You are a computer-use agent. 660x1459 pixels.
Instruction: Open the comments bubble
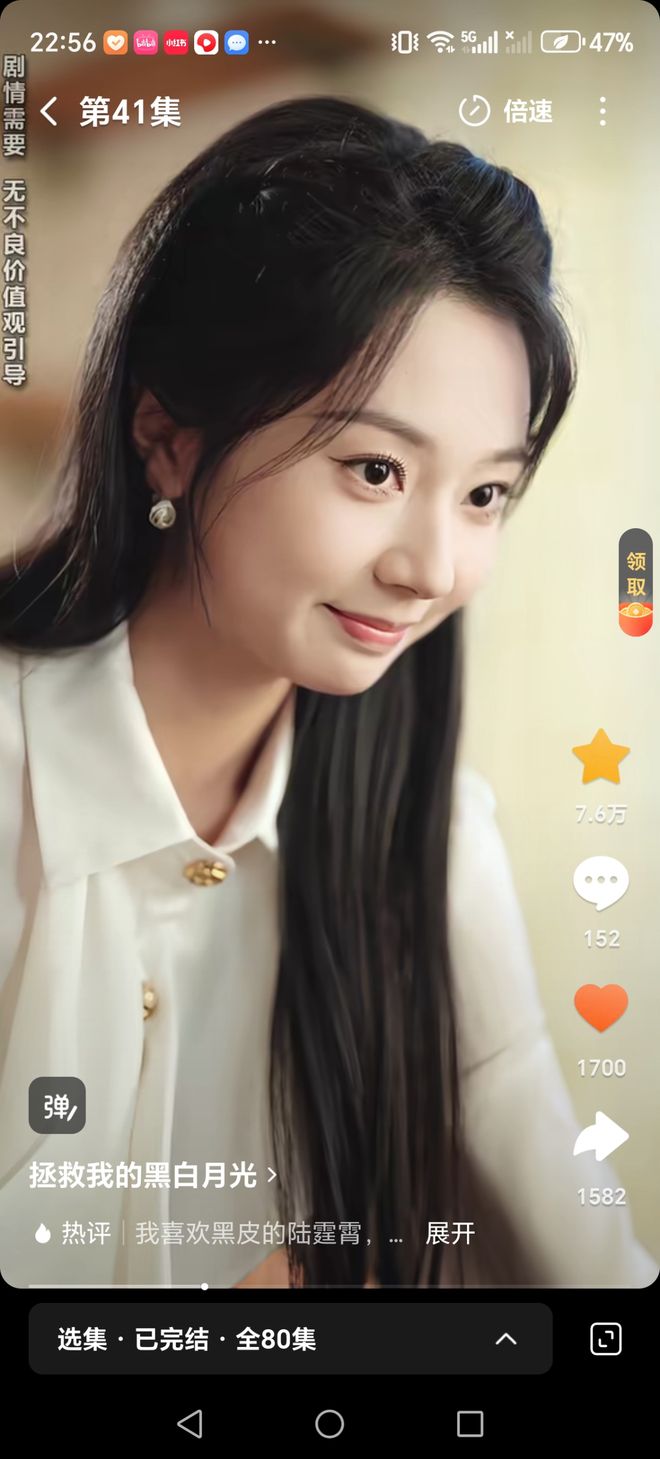600,884
